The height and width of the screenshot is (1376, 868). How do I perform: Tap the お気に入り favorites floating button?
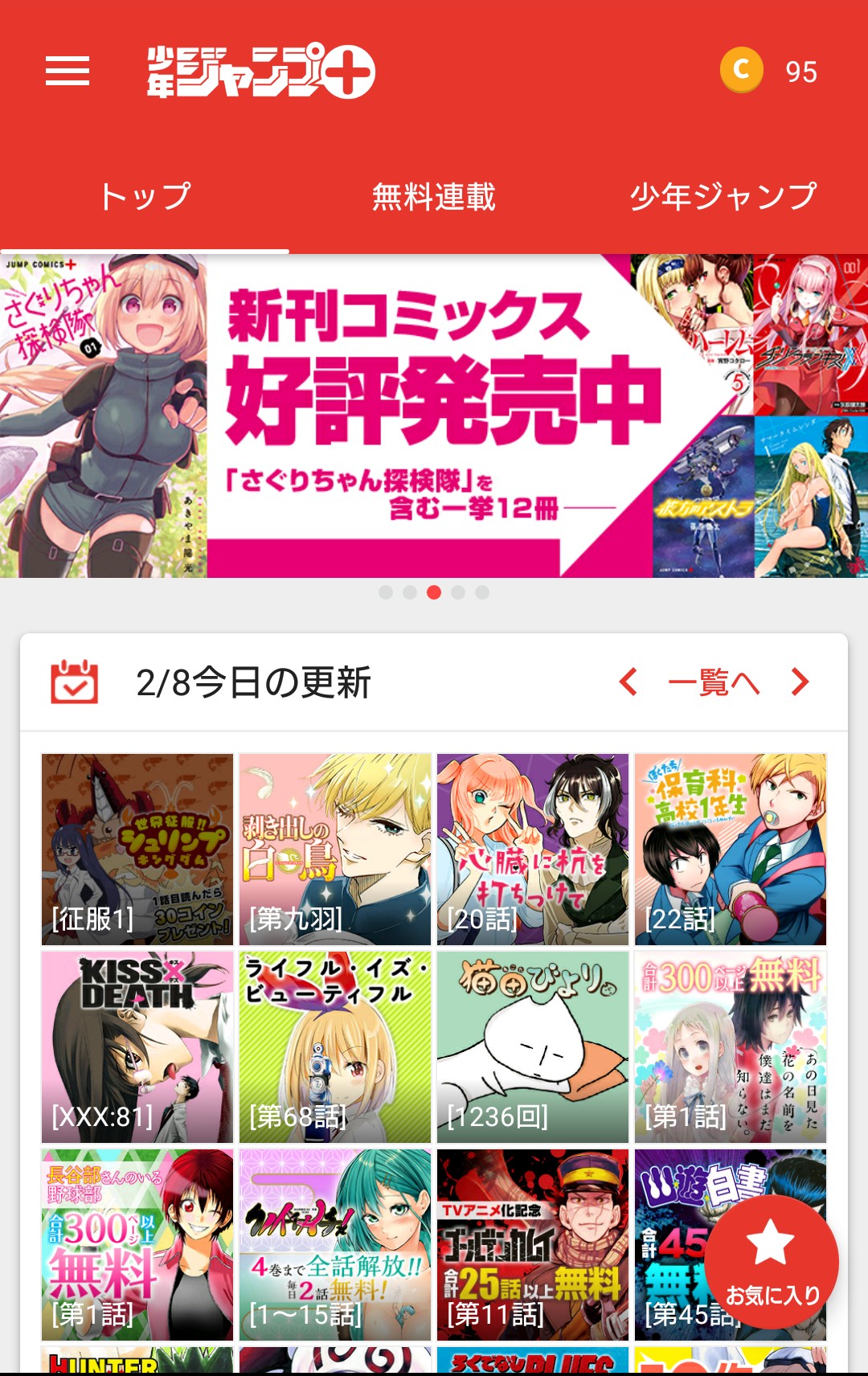click(x=771, y=1262)
